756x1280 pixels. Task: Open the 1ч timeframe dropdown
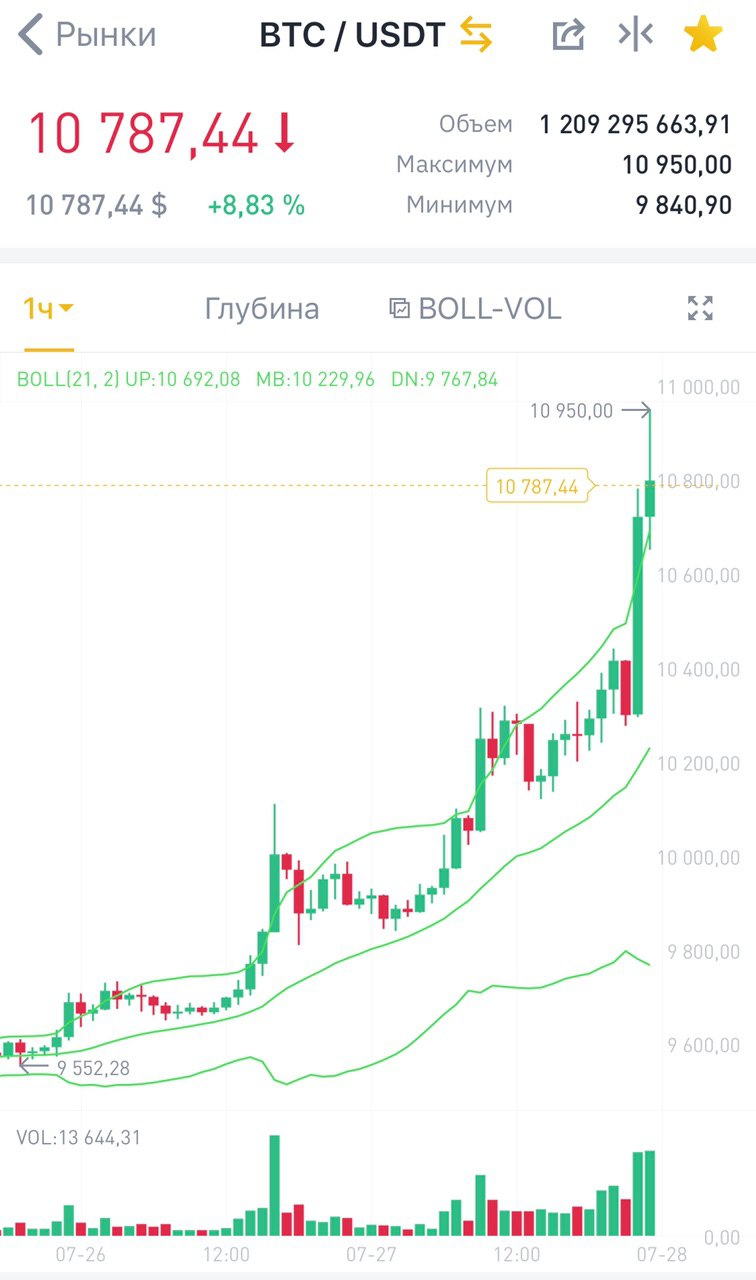coord(48,309)
